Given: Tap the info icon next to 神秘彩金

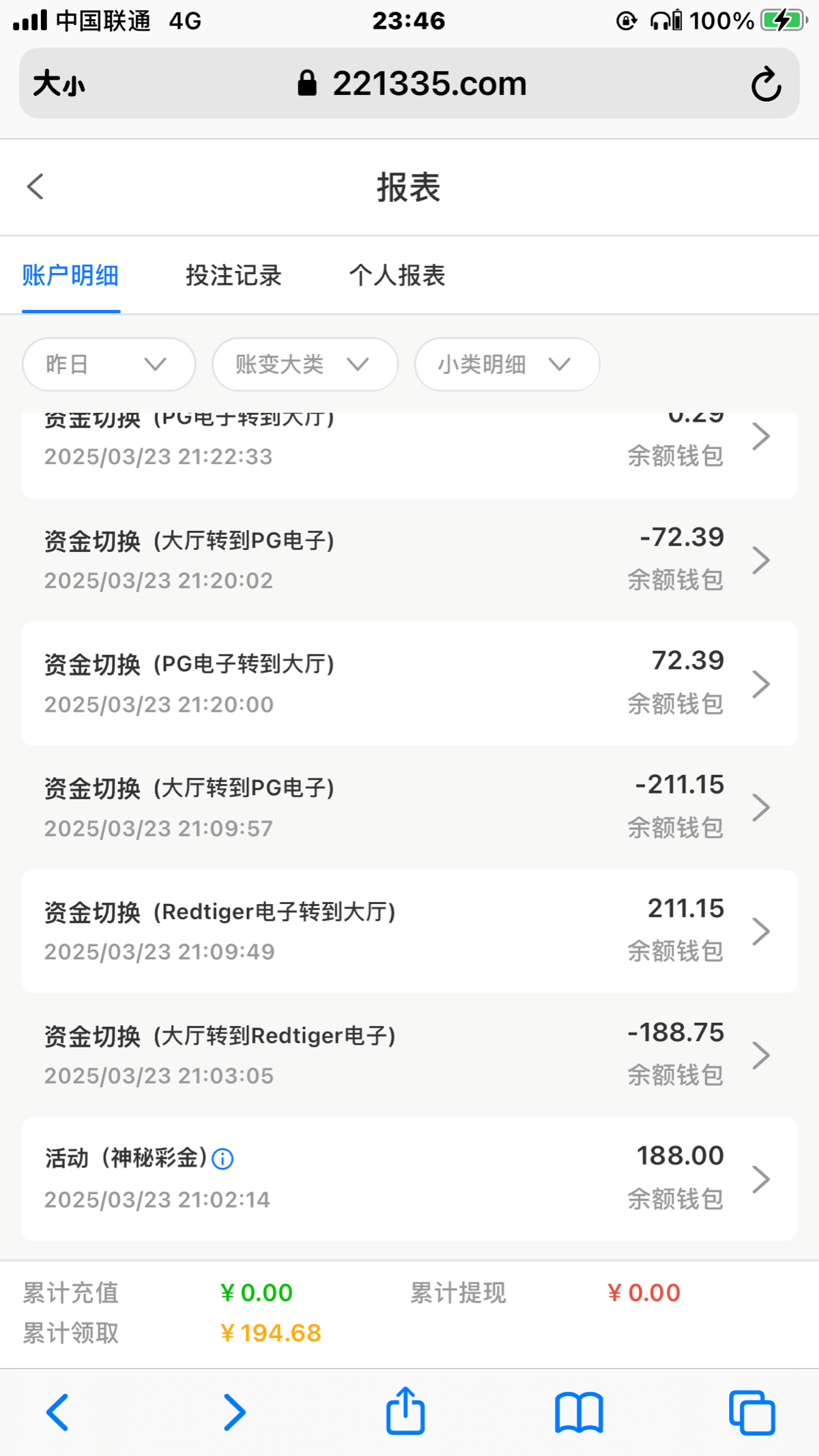Looking at the screenshot, I should point(222,1159).
